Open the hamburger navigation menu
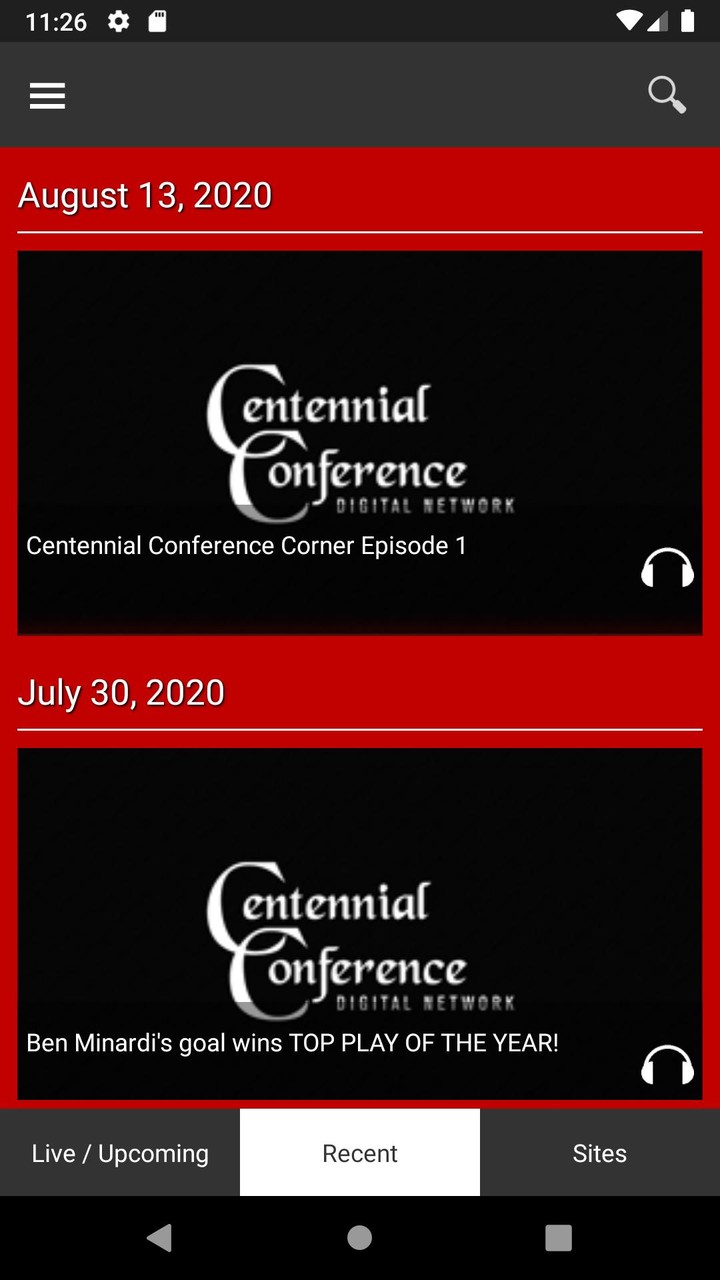The image size is (720, 1280). tap(47, 96)
